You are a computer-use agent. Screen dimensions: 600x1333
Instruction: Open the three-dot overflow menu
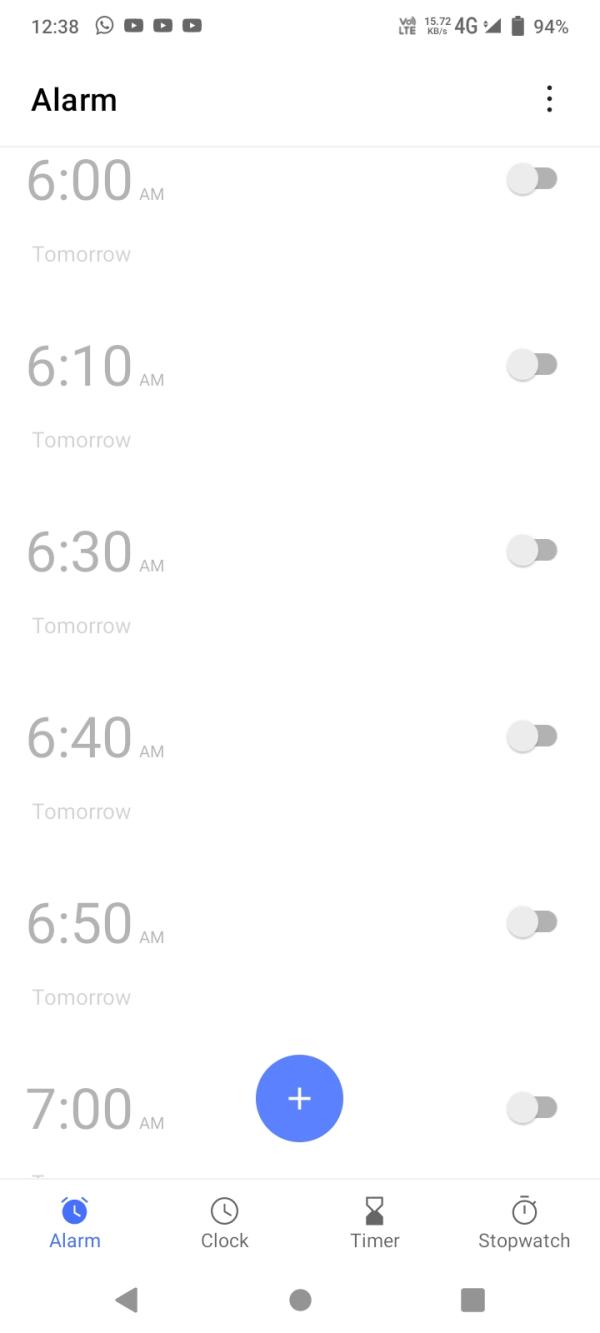click(x=549, y=99)
